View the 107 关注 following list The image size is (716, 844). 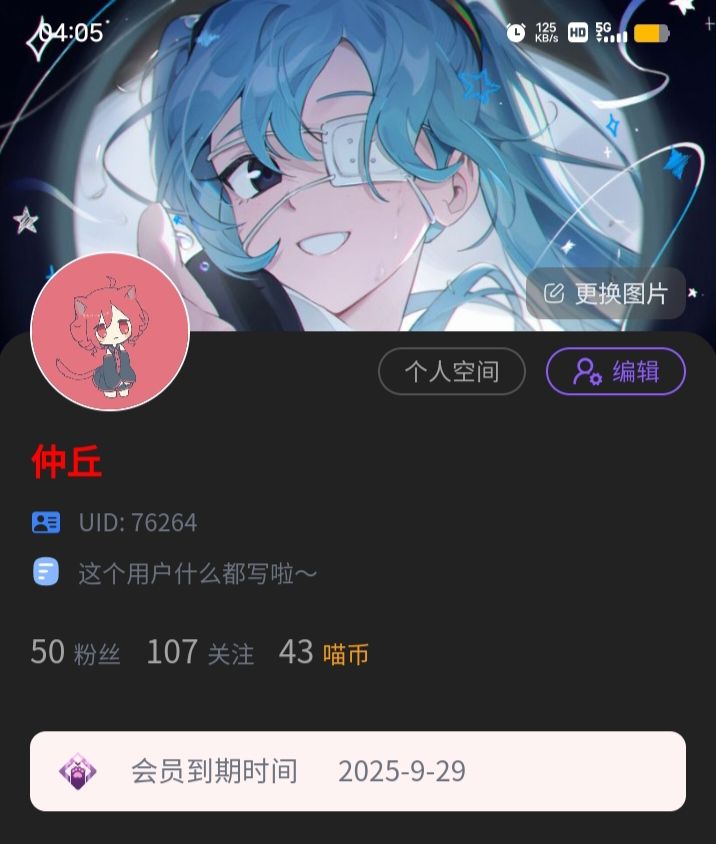point(200,653)
